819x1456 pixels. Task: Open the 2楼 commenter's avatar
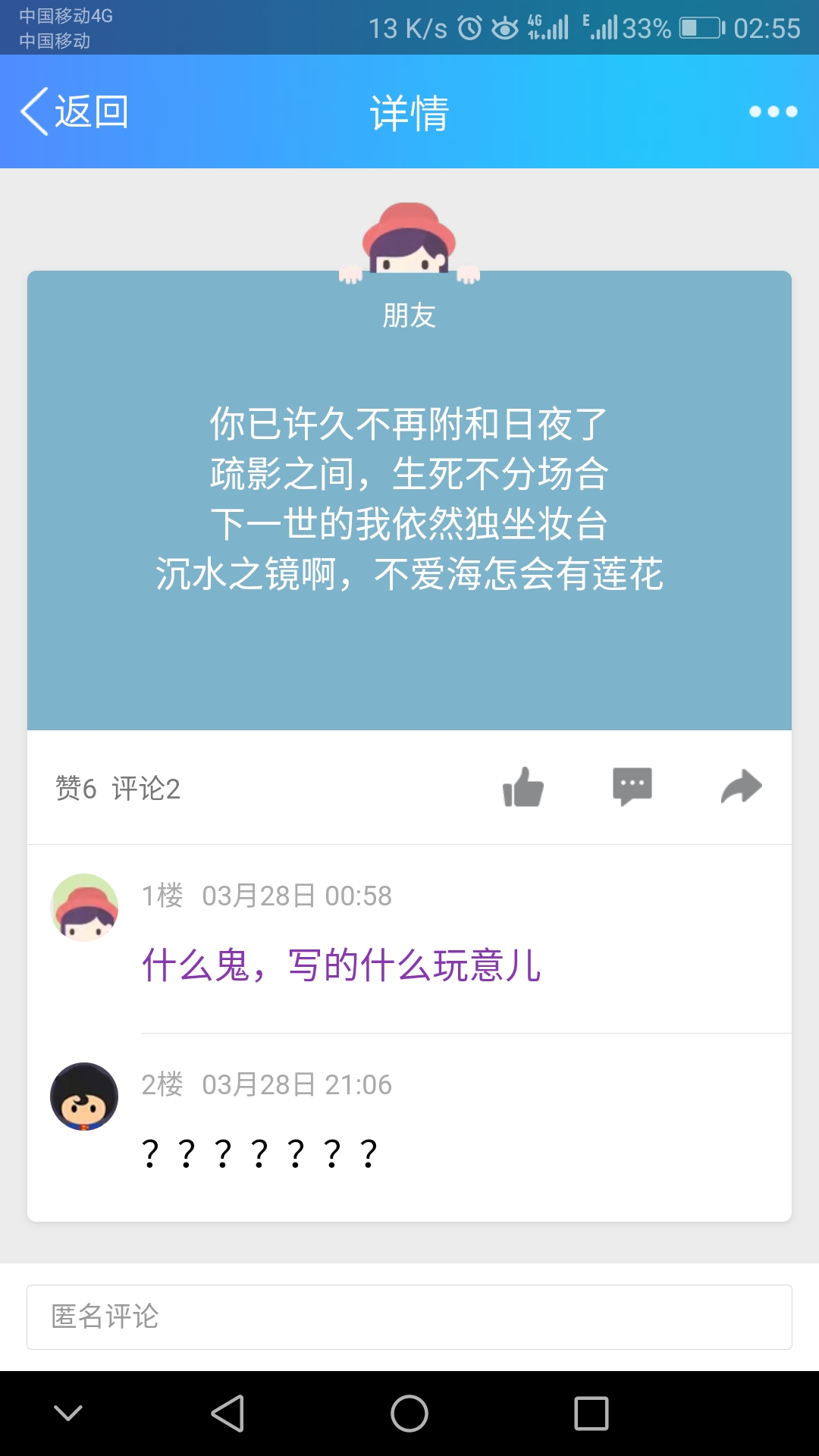[84, 1097]
